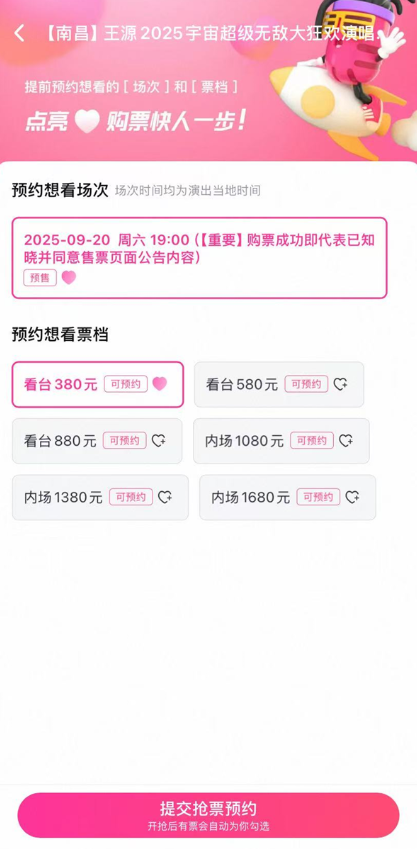Go back using the top-left arrow
Image resolution: width=417 pixels, height=849 pixels.
[19, 34]
